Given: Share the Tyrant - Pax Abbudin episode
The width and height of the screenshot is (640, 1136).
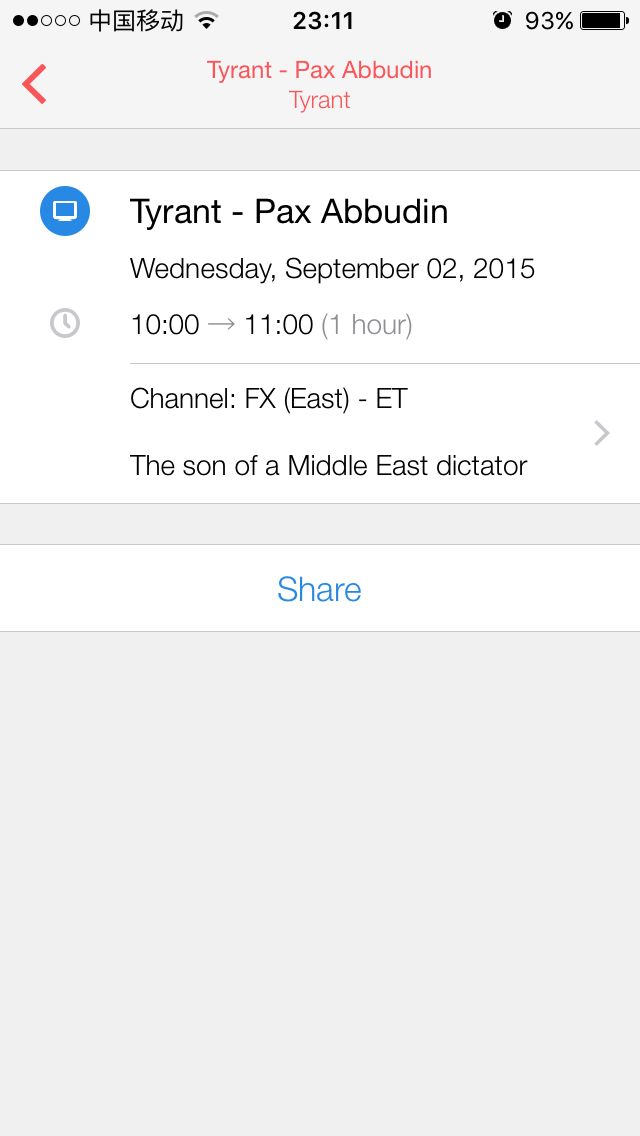Looking at the screenshot, I should pos(319,589).
